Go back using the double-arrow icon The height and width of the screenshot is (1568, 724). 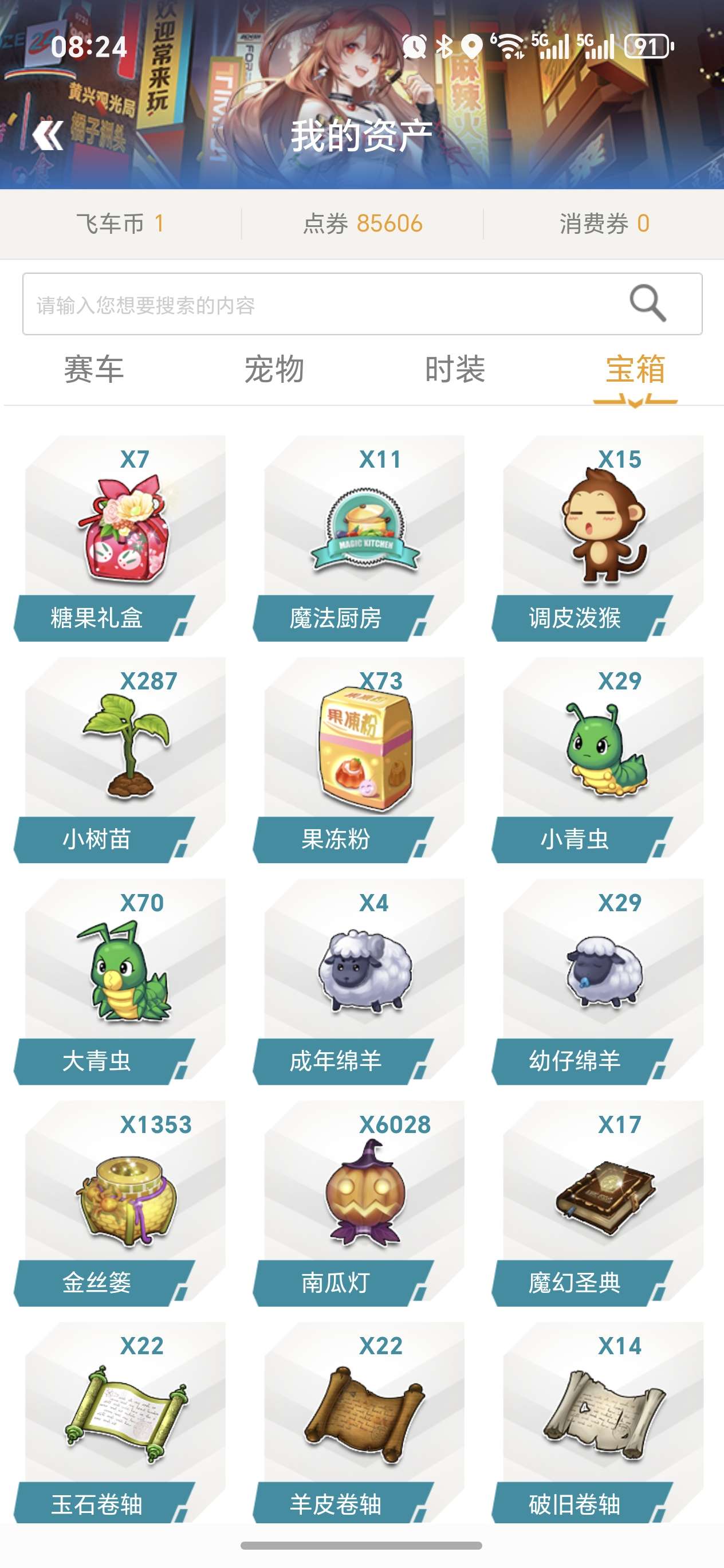click(x=48, y=135)
